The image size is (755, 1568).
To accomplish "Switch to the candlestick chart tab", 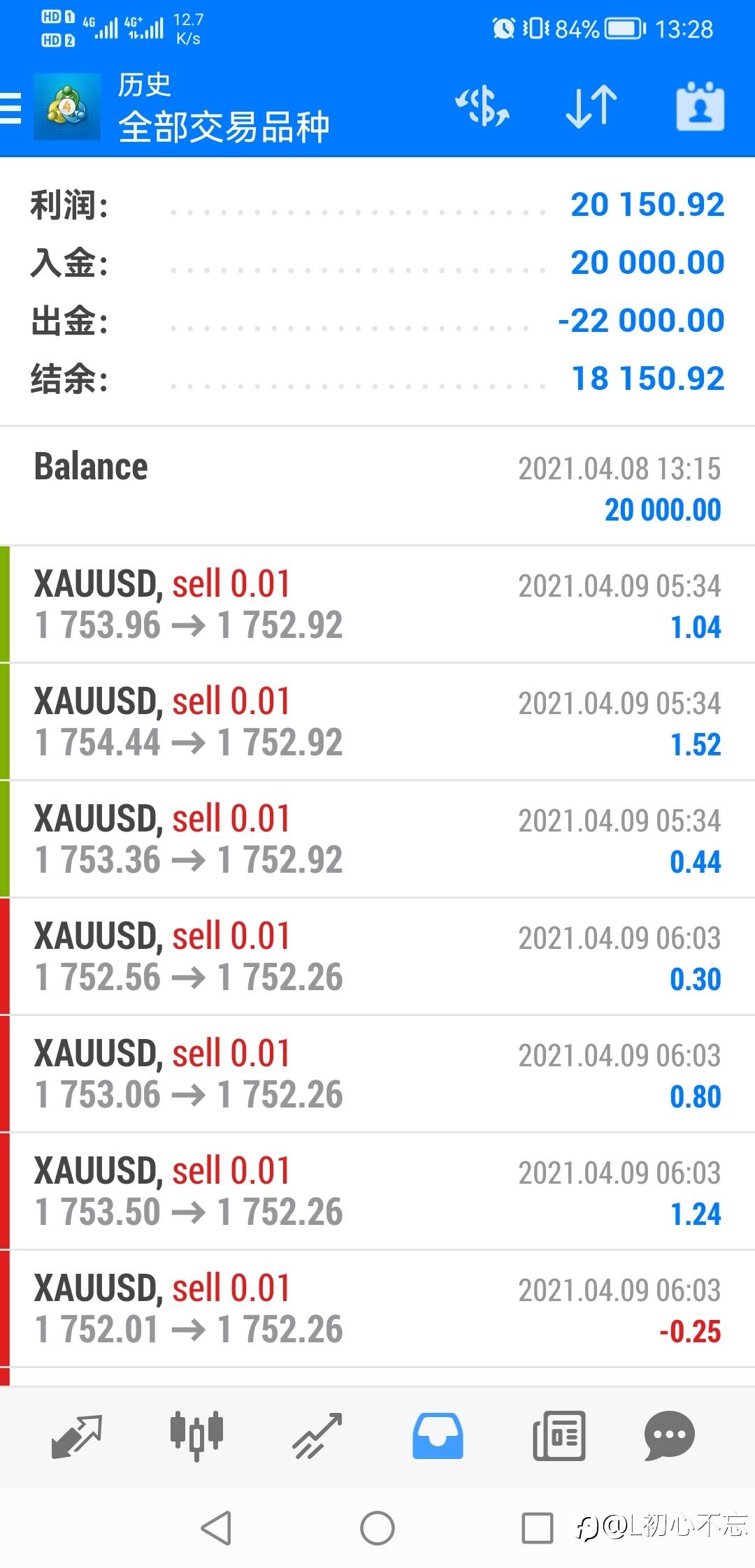I will (196, 1437).
